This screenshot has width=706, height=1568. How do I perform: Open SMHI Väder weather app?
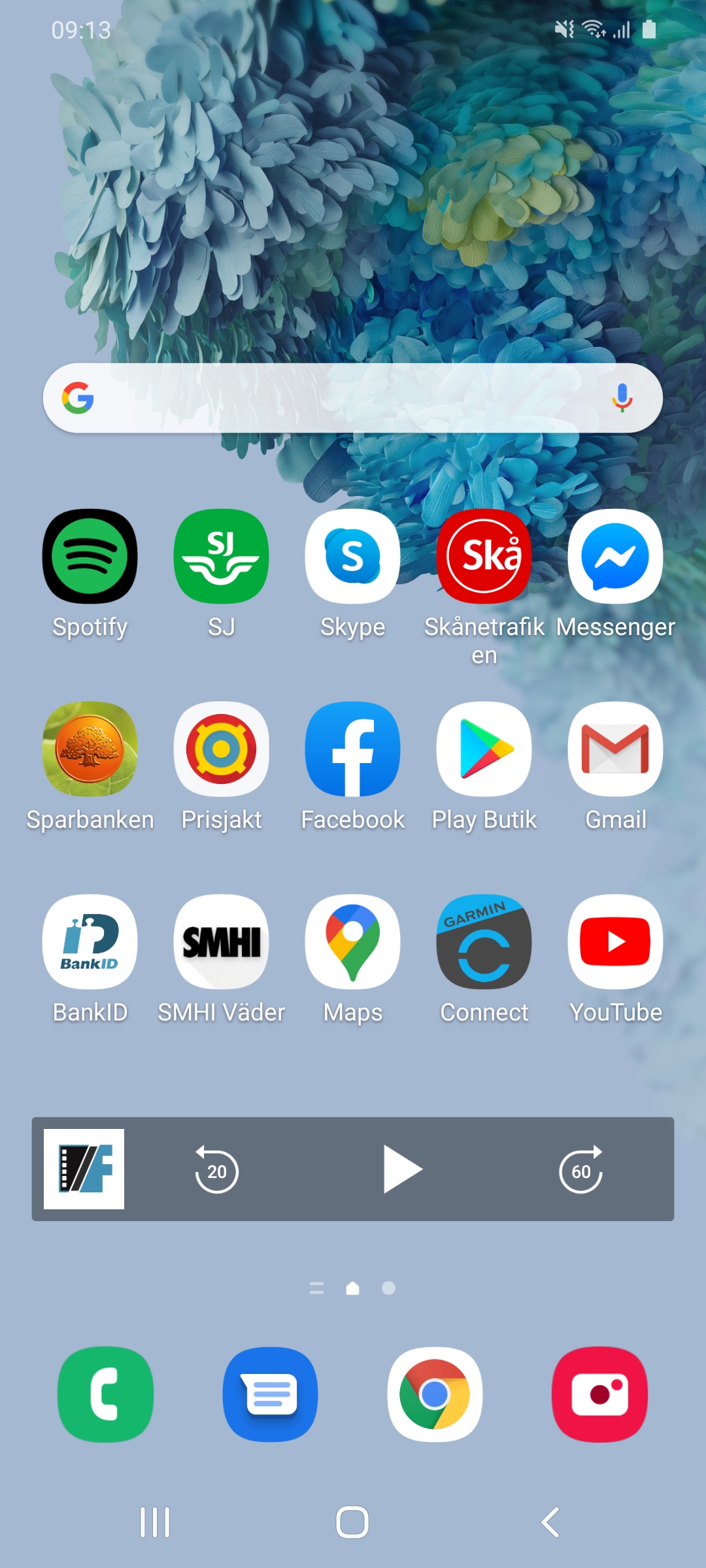click(221, 942)
